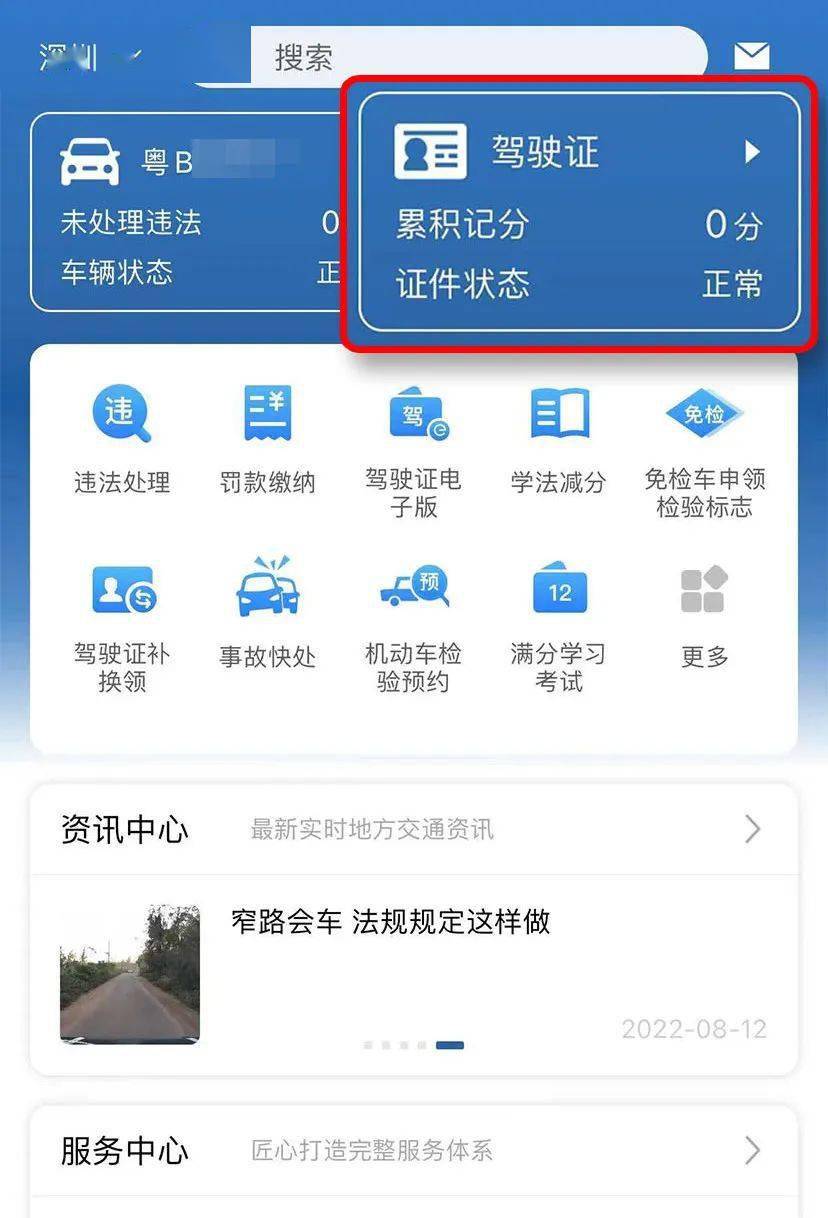Open the messages envelope icon

point(752,57)
